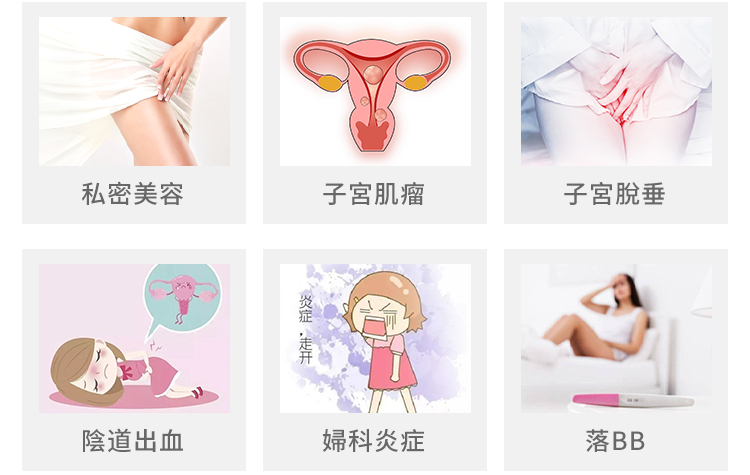Viewport: 750px width, 475px height.
Task: Open the 落BB tile
Action: tap(616, 360)
